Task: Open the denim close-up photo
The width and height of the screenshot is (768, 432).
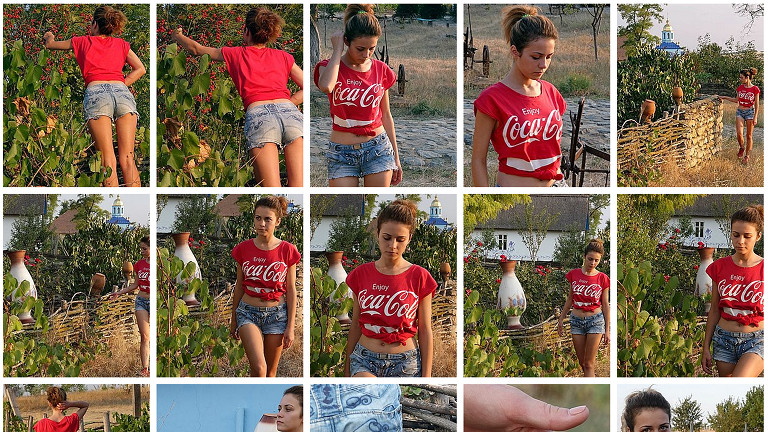Action: [383, 408]
